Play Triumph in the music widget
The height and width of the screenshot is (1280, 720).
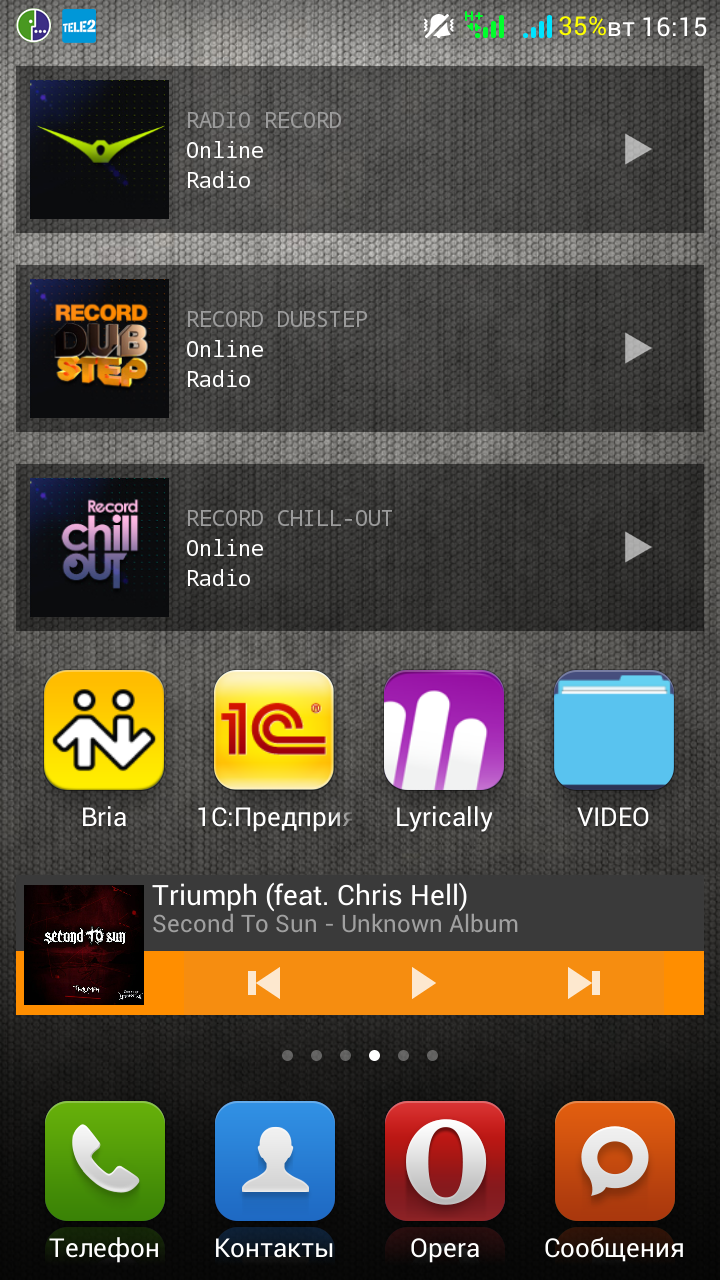point(424,983)
